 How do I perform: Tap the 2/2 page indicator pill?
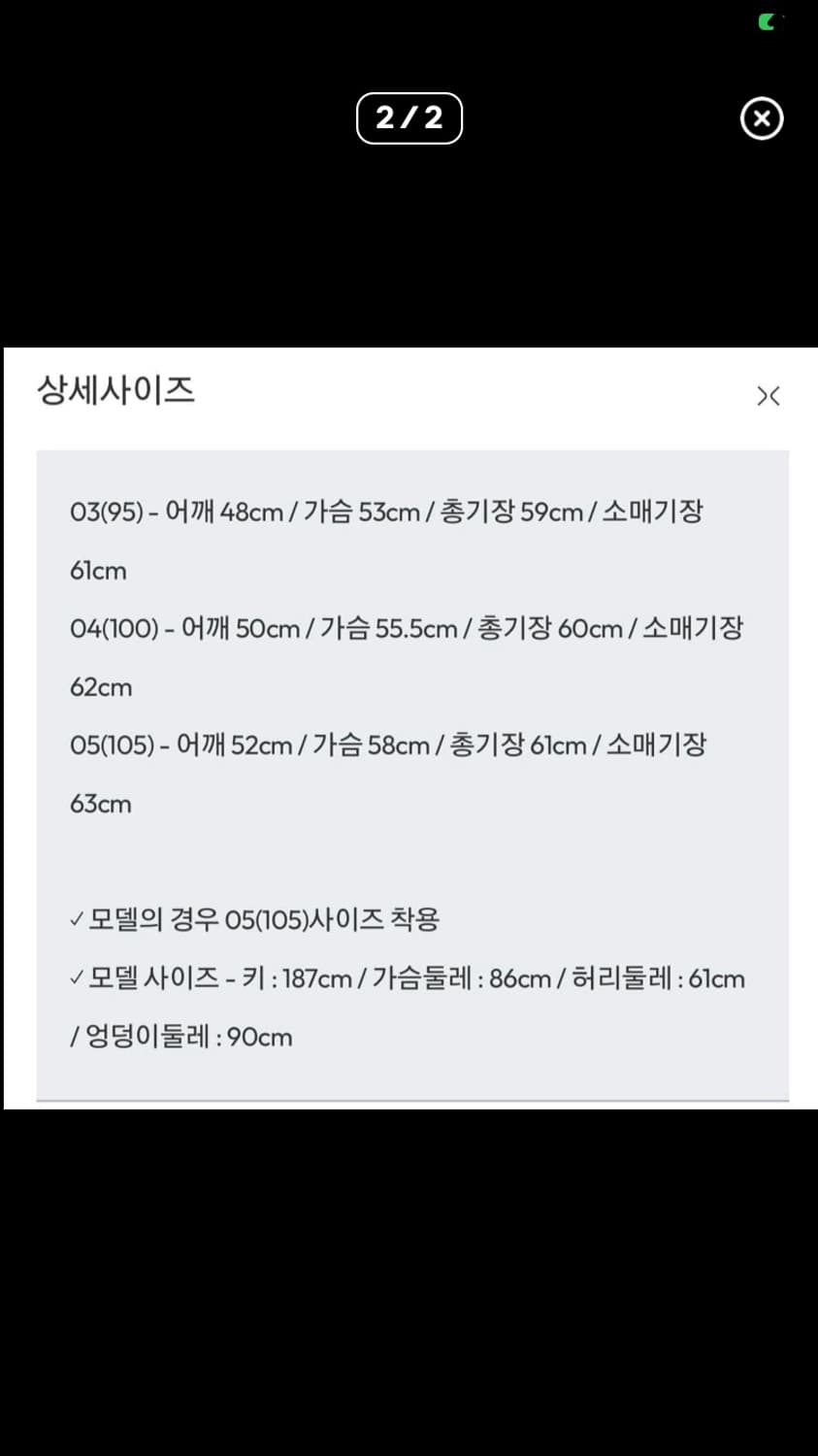click(x=409, y=117)
